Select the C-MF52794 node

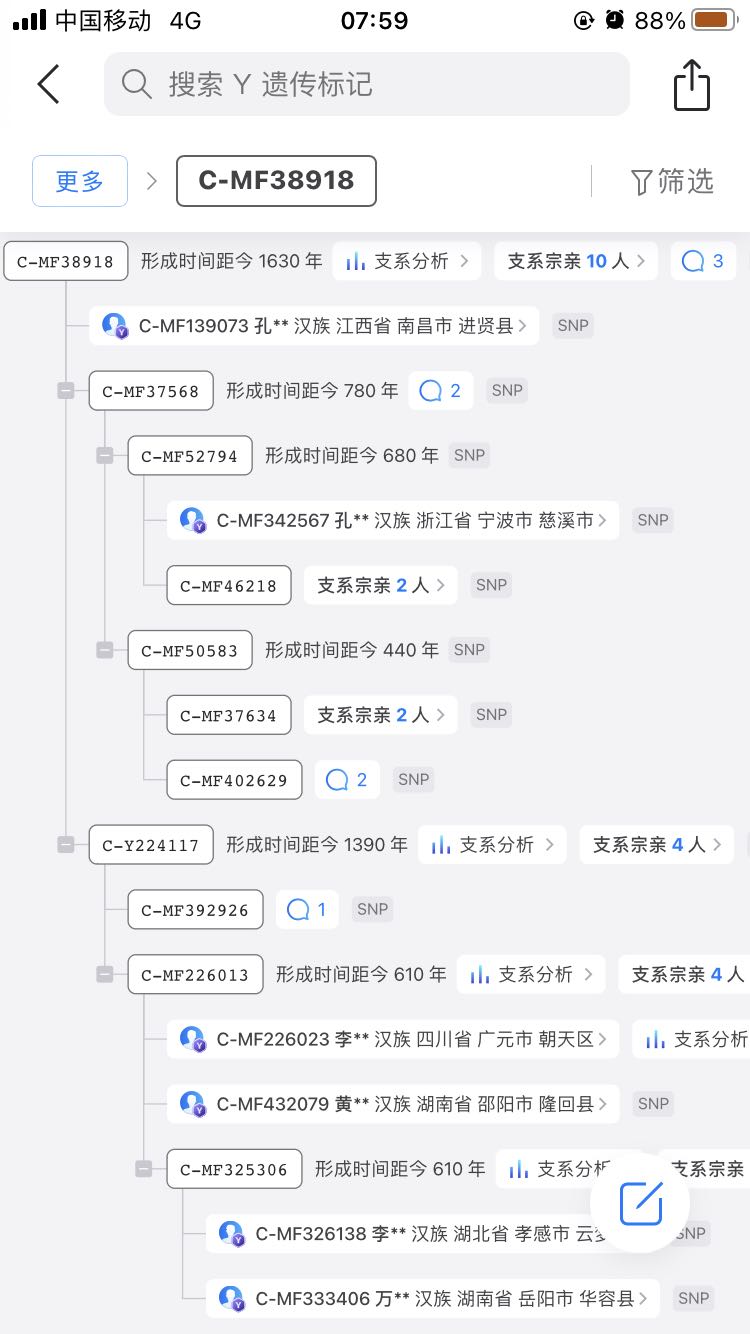190,456
